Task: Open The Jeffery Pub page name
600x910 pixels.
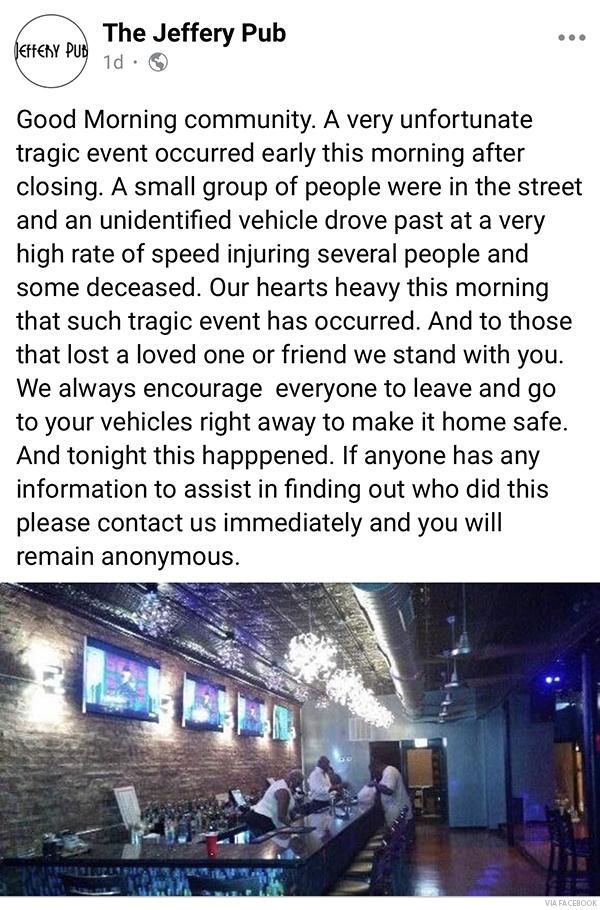Action: pyautogui.click(x=194, y=33)
